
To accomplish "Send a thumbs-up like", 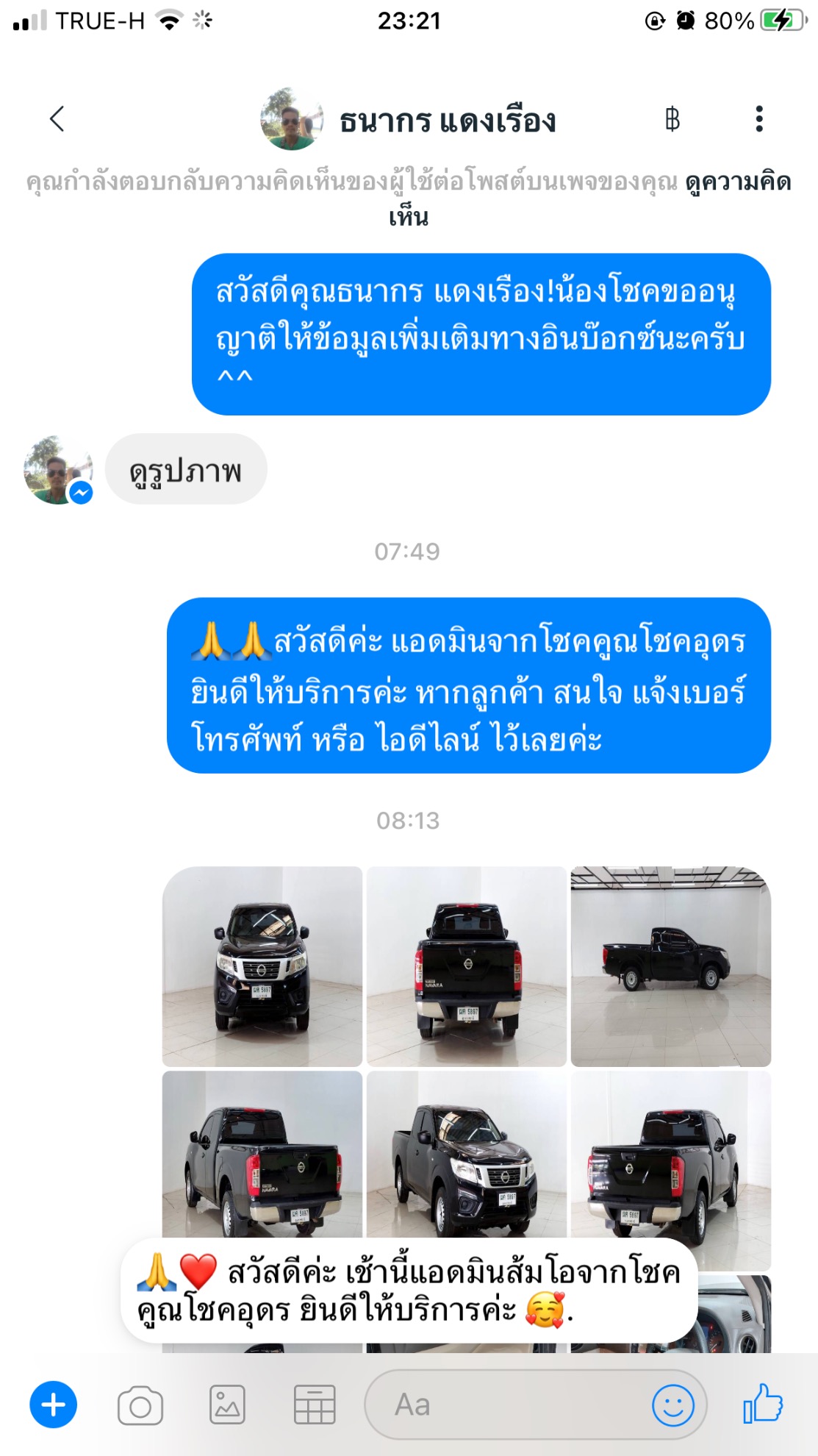I will pyautogui.click(x=764, y=1404).
